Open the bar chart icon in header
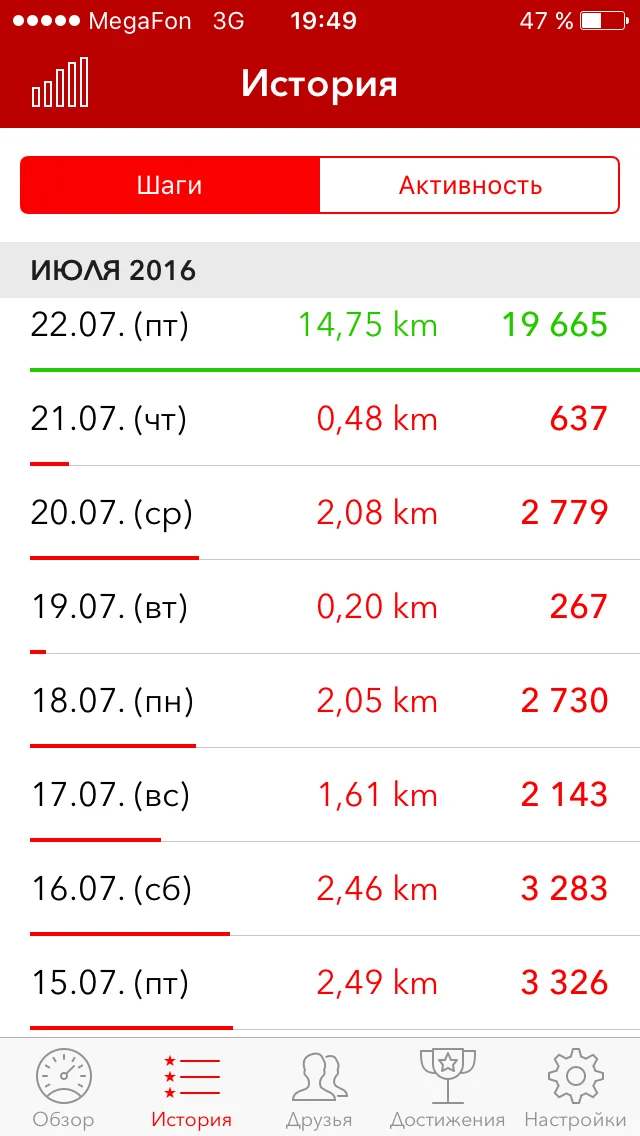The width and height of the screenshot is (640, 1136). point(61,83)
